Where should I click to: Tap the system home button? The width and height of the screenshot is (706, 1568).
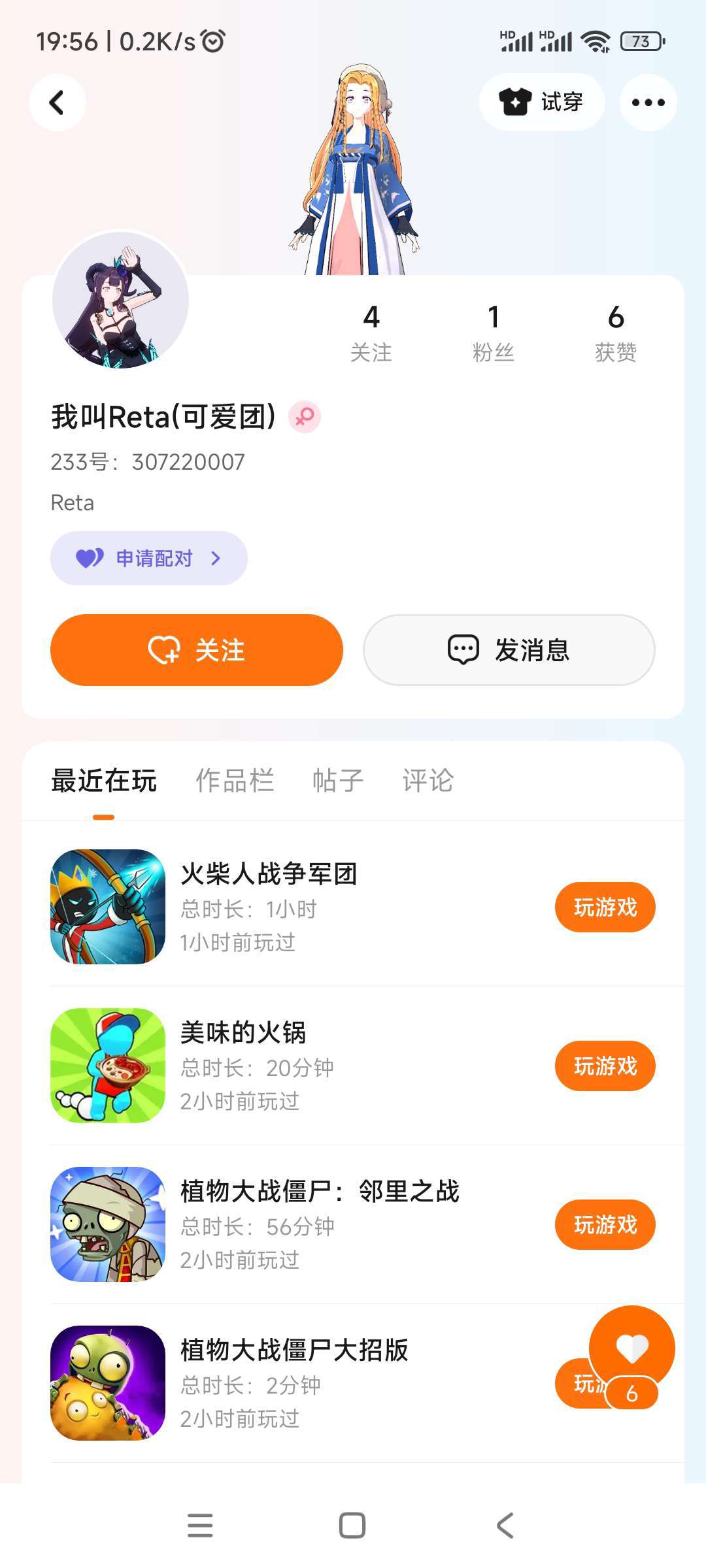(x=352, y=1526)
